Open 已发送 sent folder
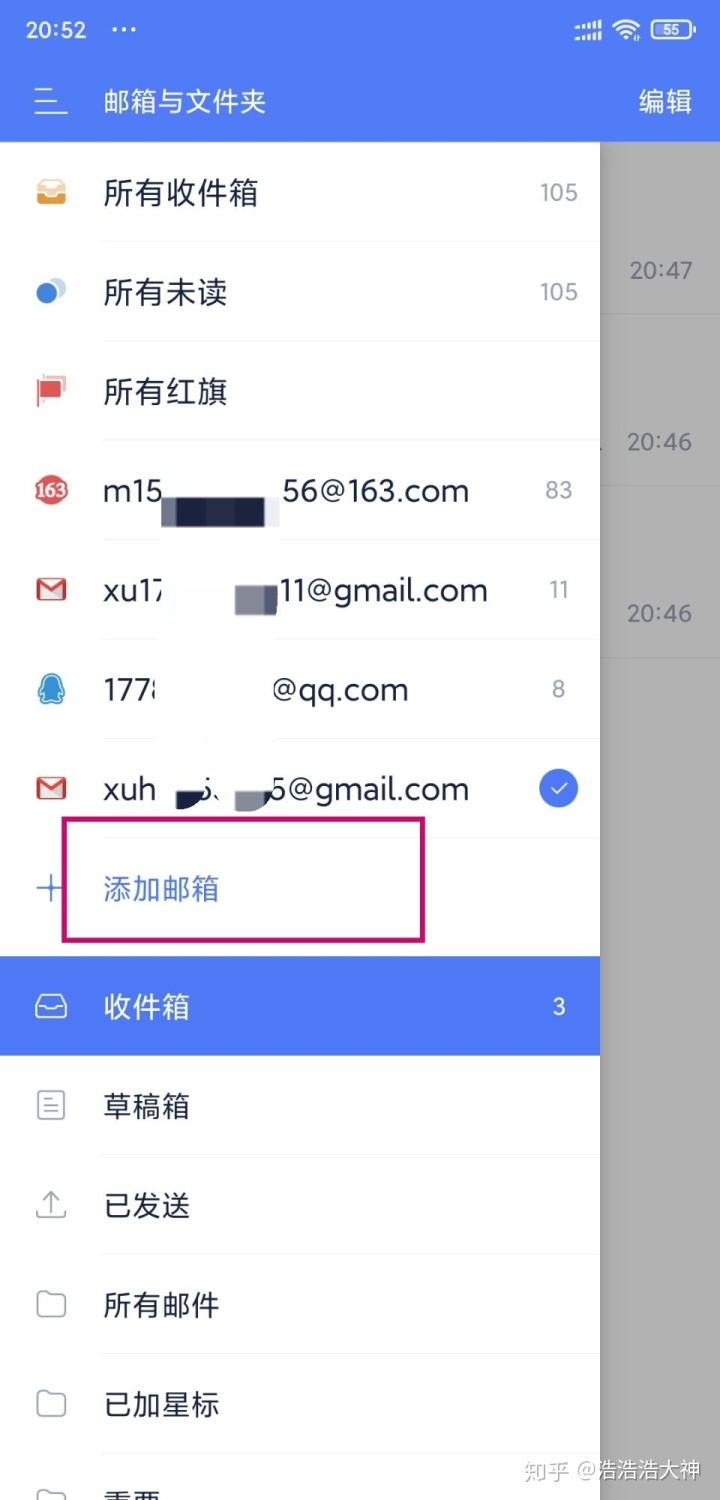Image resolution: width=720 pixels, height=1500 pixels. pos(300,1205)
